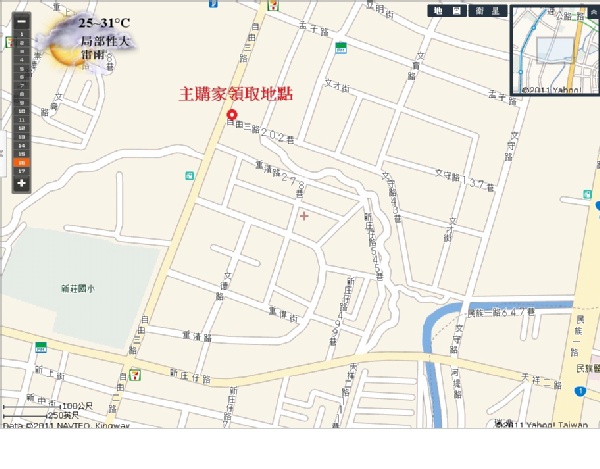Tap the red location marker on 自由三路
The height and width of the screenshot is (469, 600).
click(232, 115)
